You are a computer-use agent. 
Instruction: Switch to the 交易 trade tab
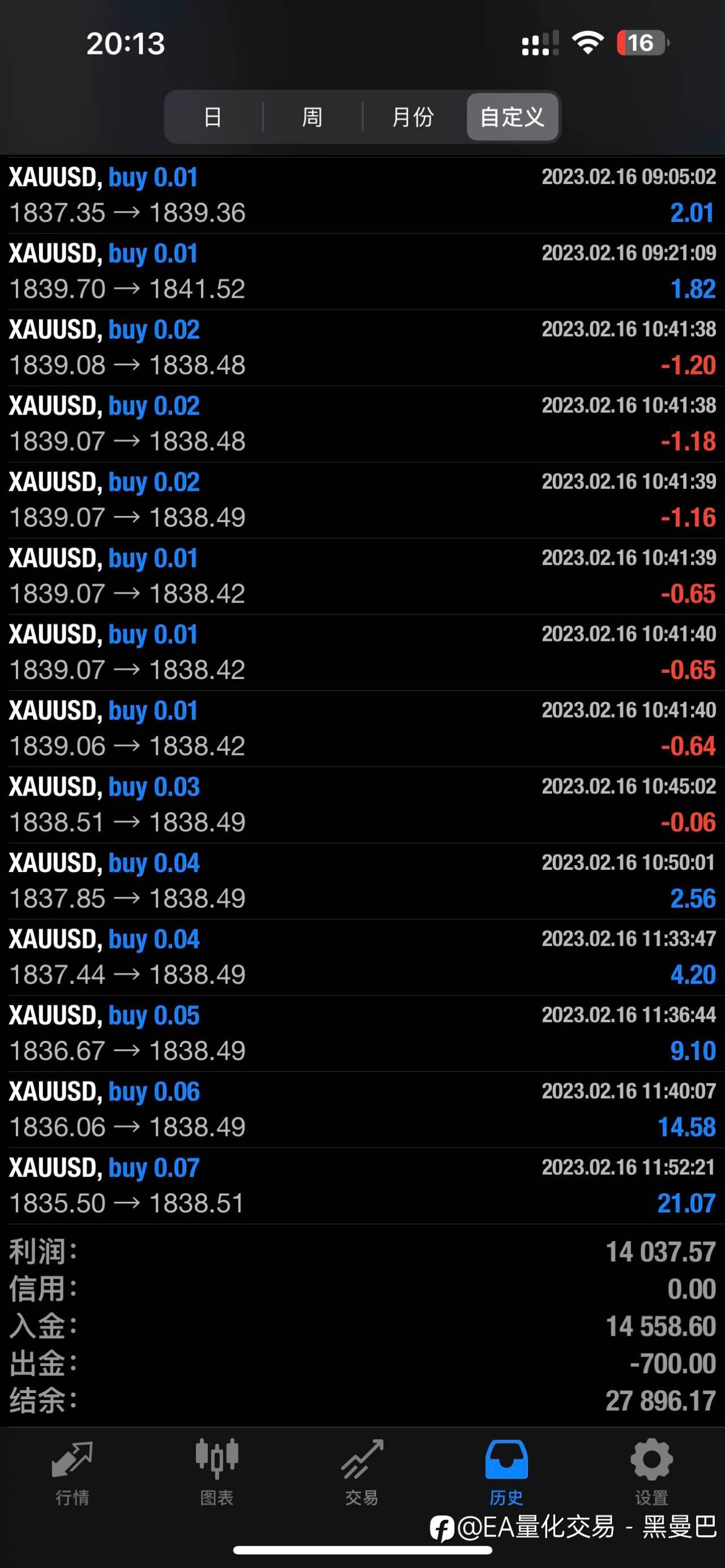tap(362, 1473)
